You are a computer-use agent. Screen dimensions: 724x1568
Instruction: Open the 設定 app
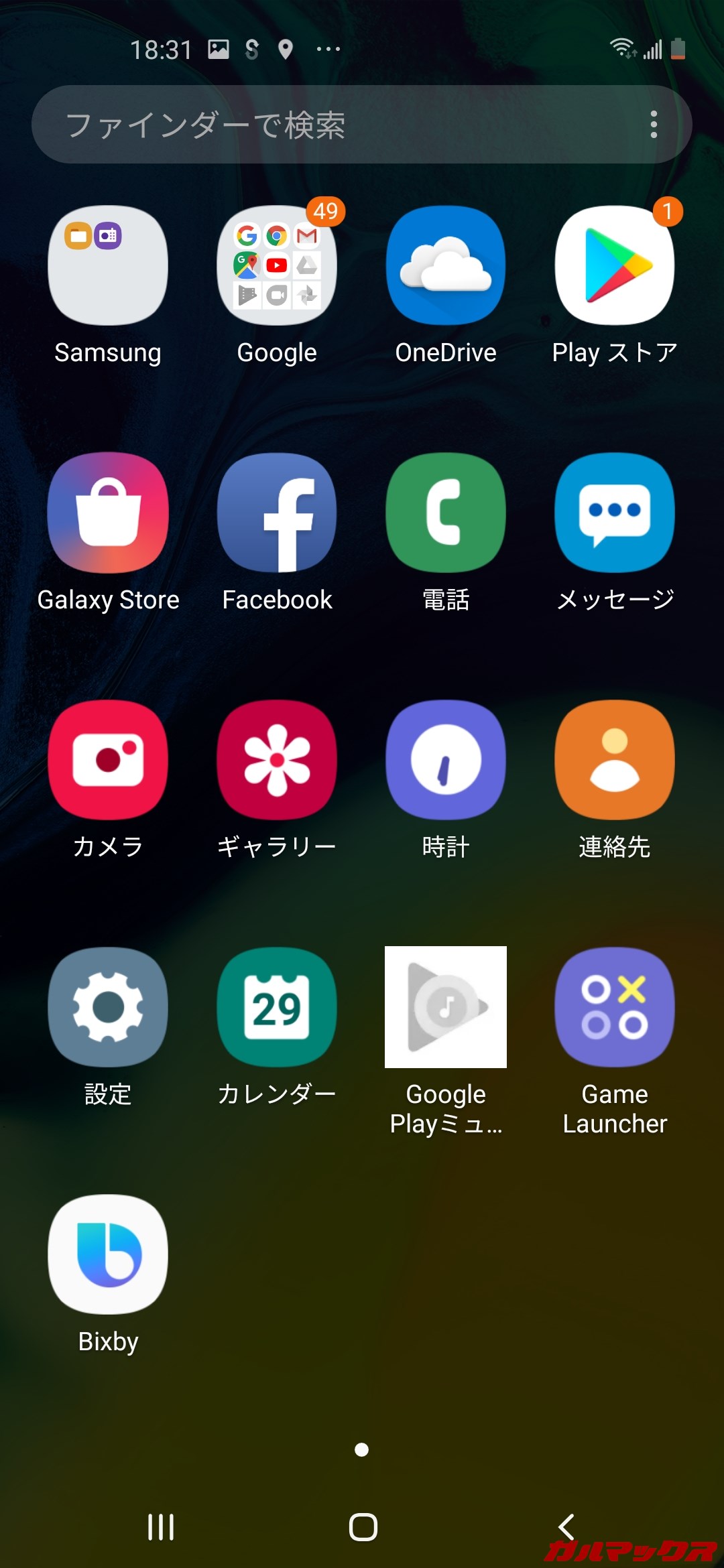tap(108, 1006)
